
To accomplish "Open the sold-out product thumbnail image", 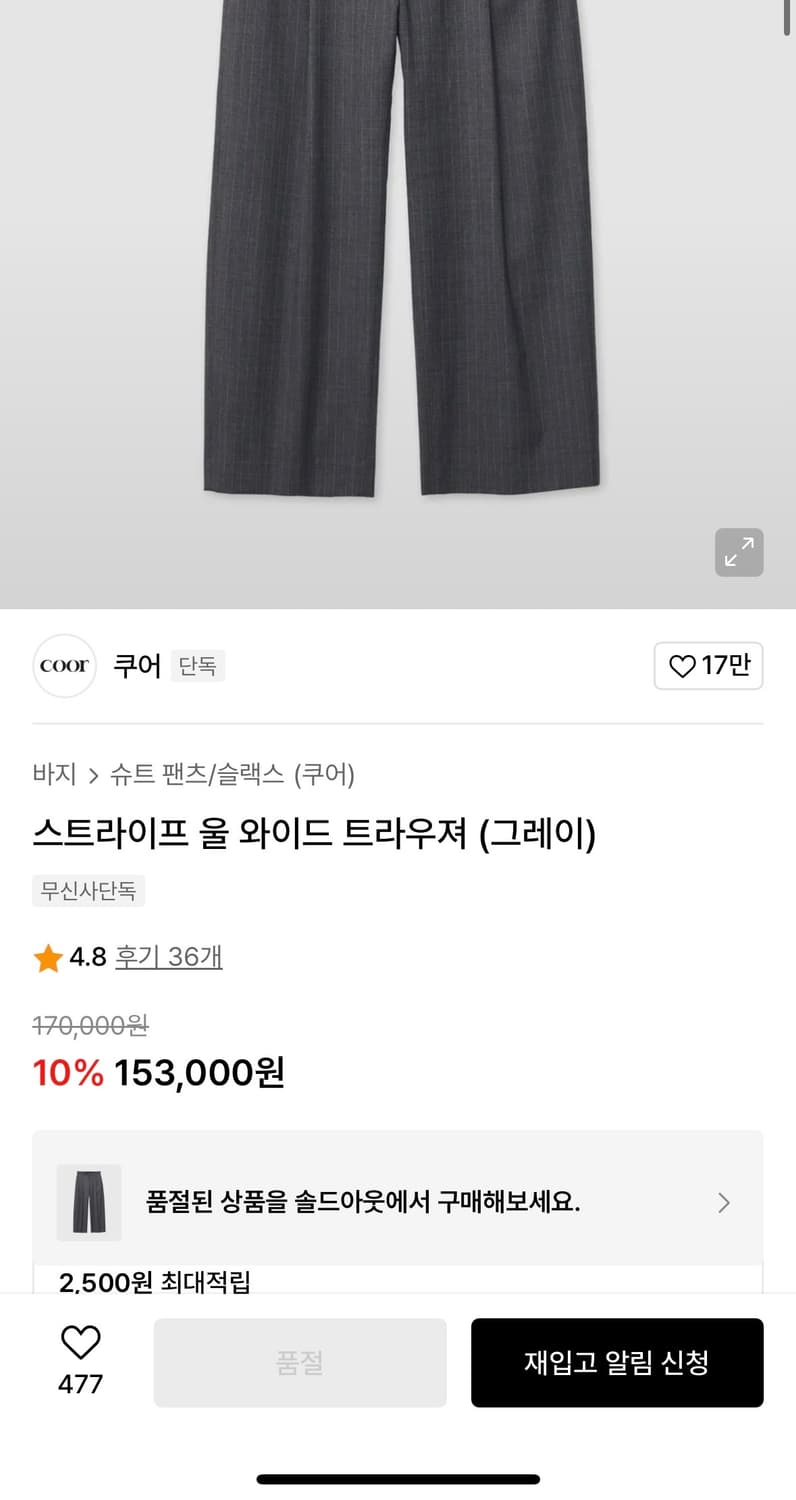I will 89,1202.
